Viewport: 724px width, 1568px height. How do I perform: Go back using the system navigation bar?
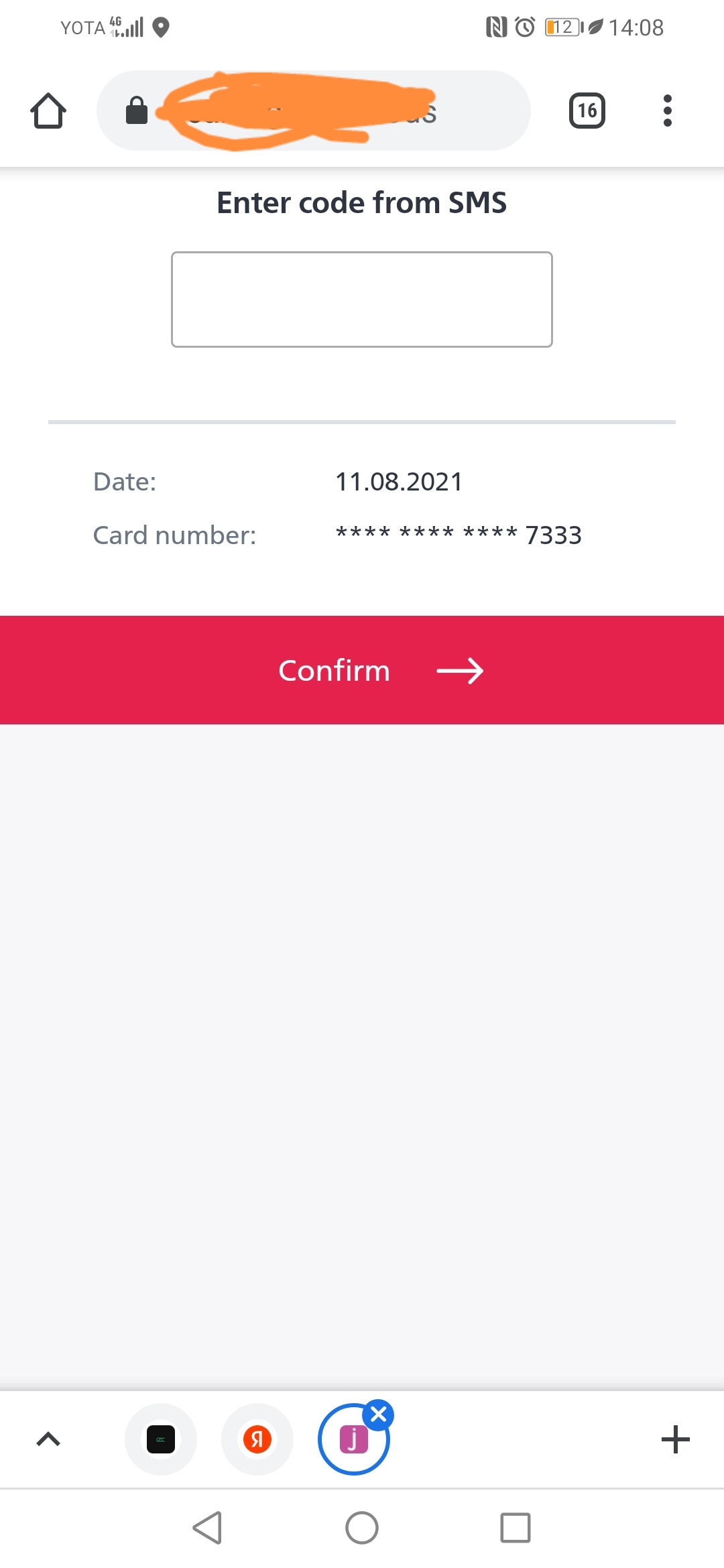click(207, 1528)
